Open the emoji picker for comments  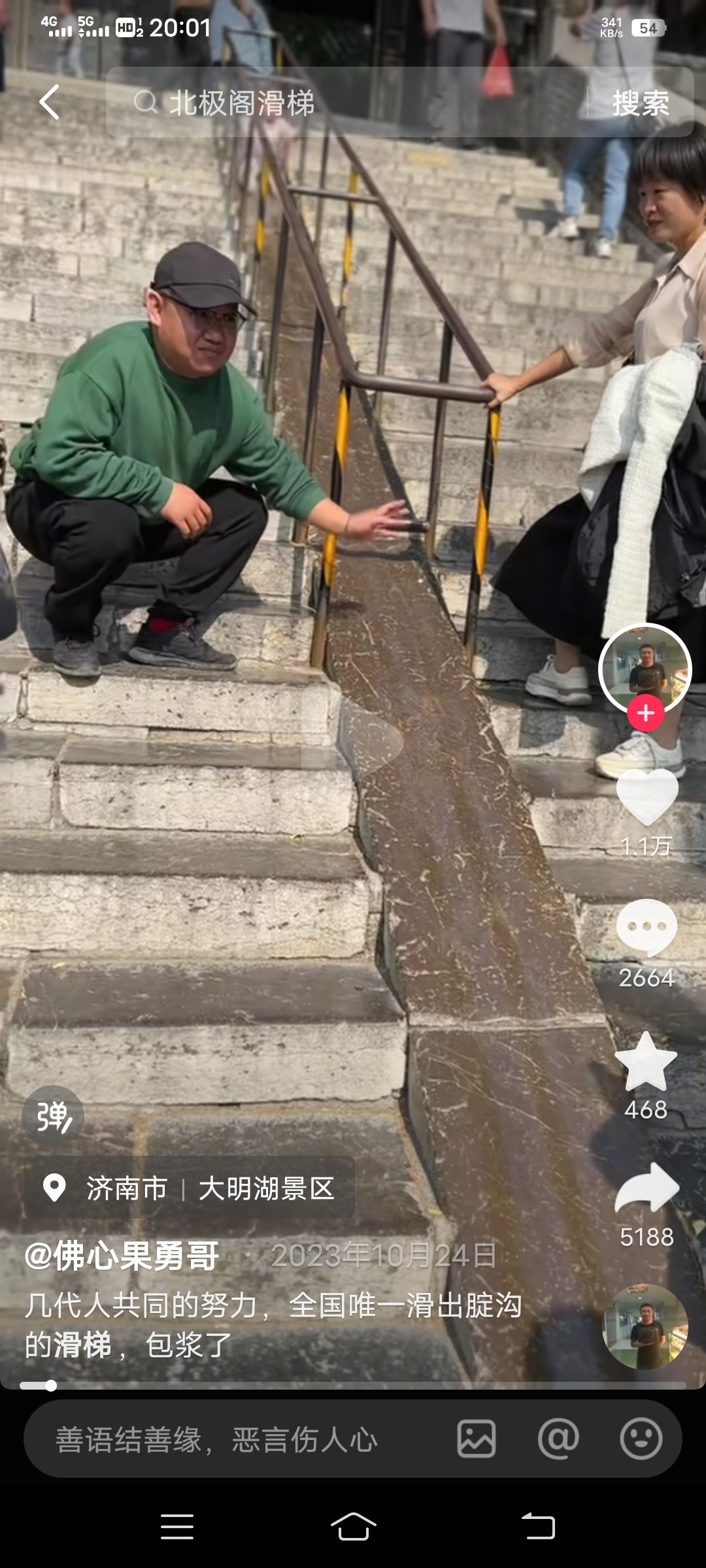tap(641, 1439)
